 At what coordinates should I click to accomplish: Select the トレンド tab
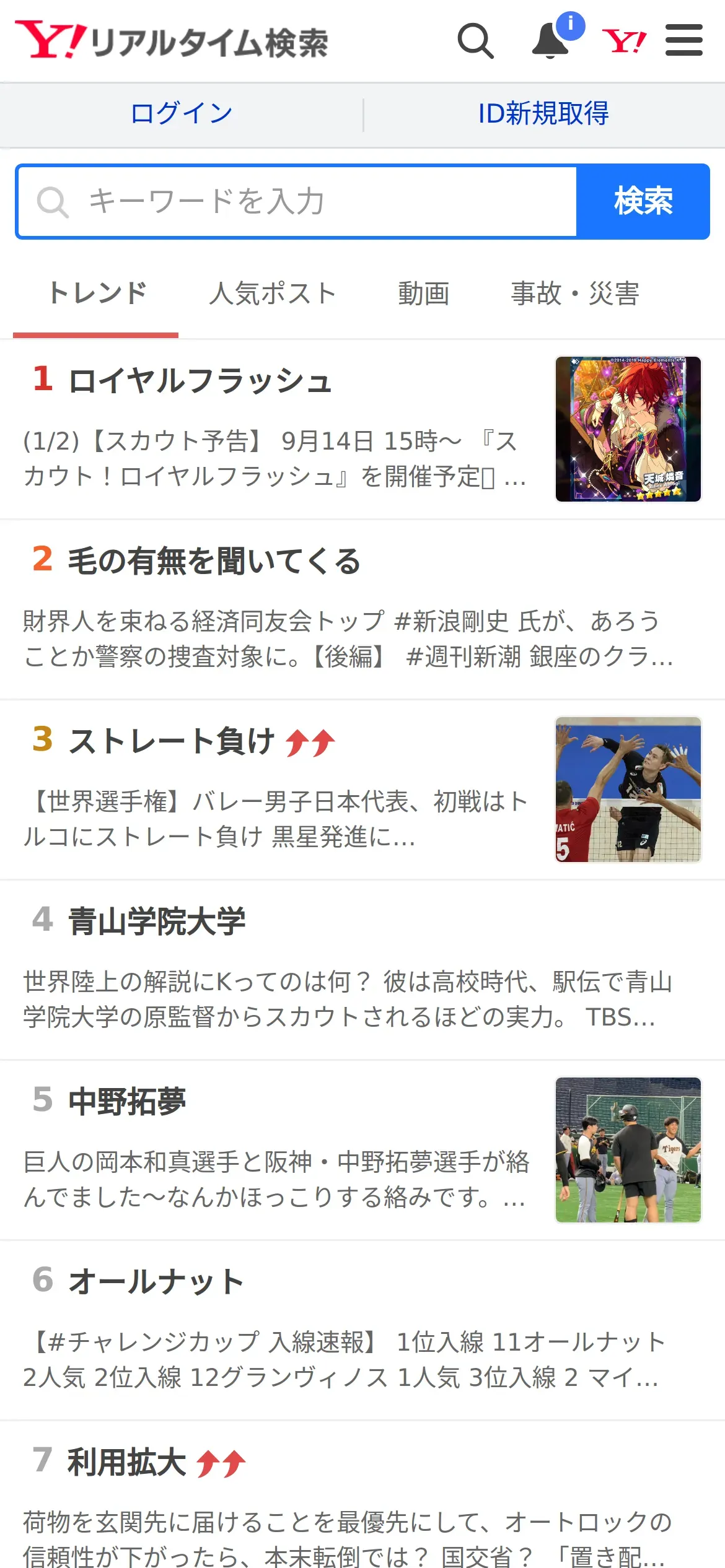[x=97, y=293]
